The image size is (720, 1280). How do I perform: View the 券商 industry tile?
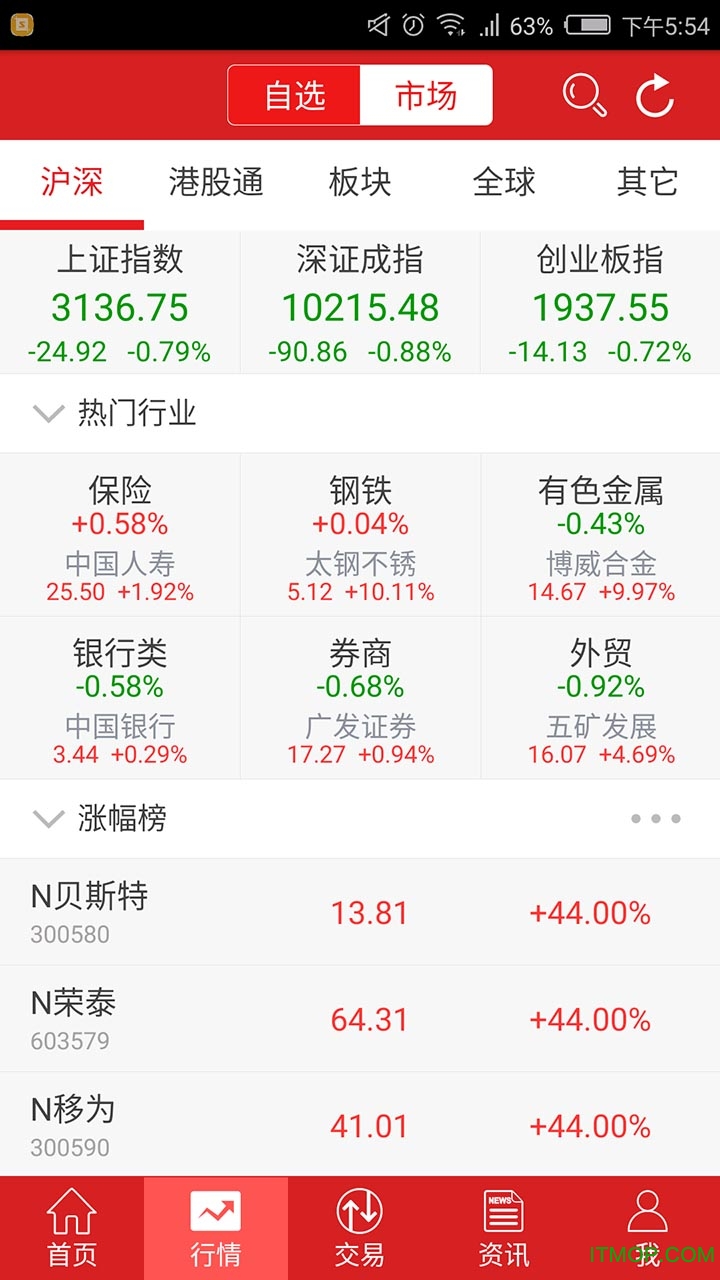pyautogui.click(x=360, y=698)
